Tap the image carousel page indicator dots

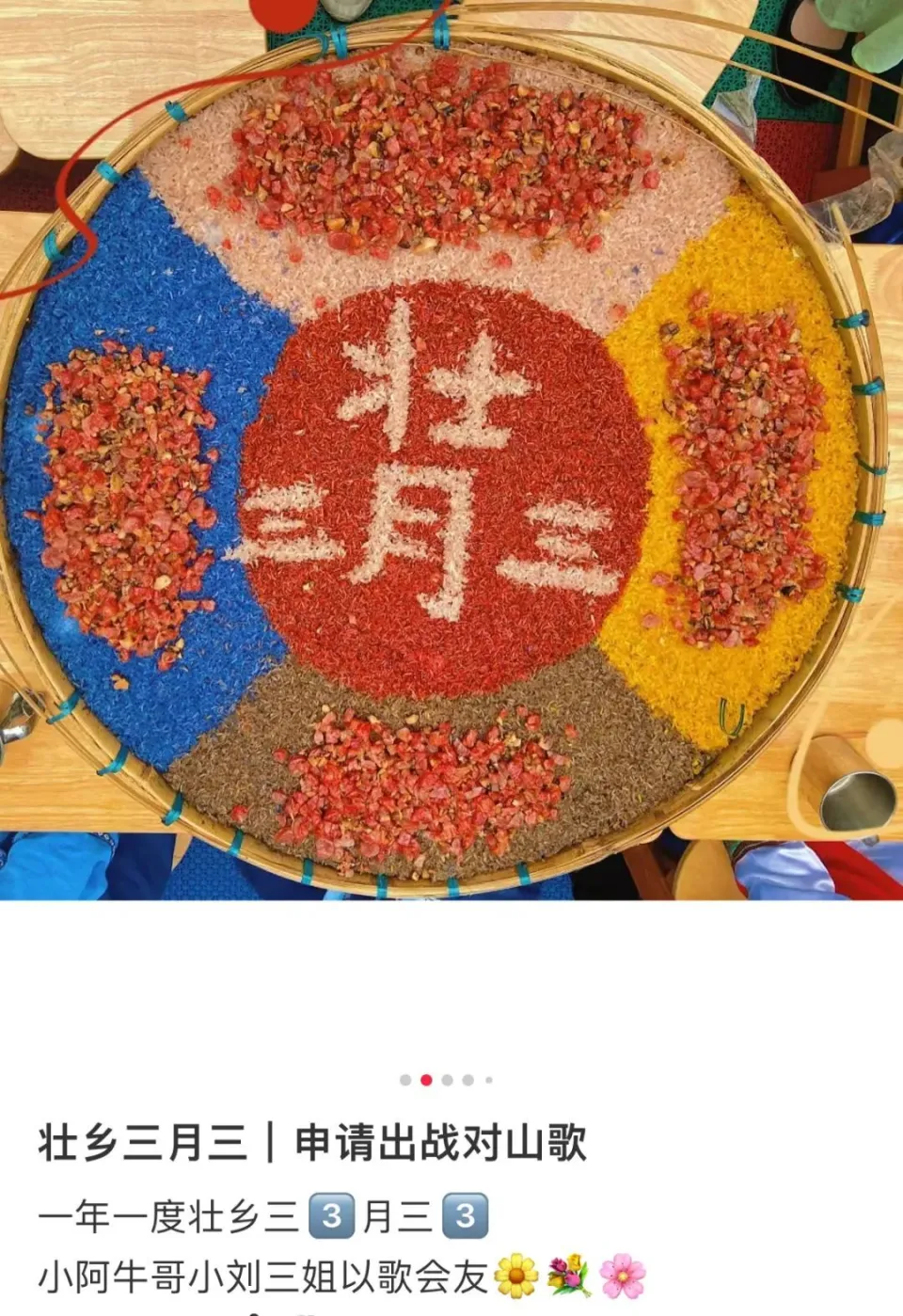[x=446, y=1080]
